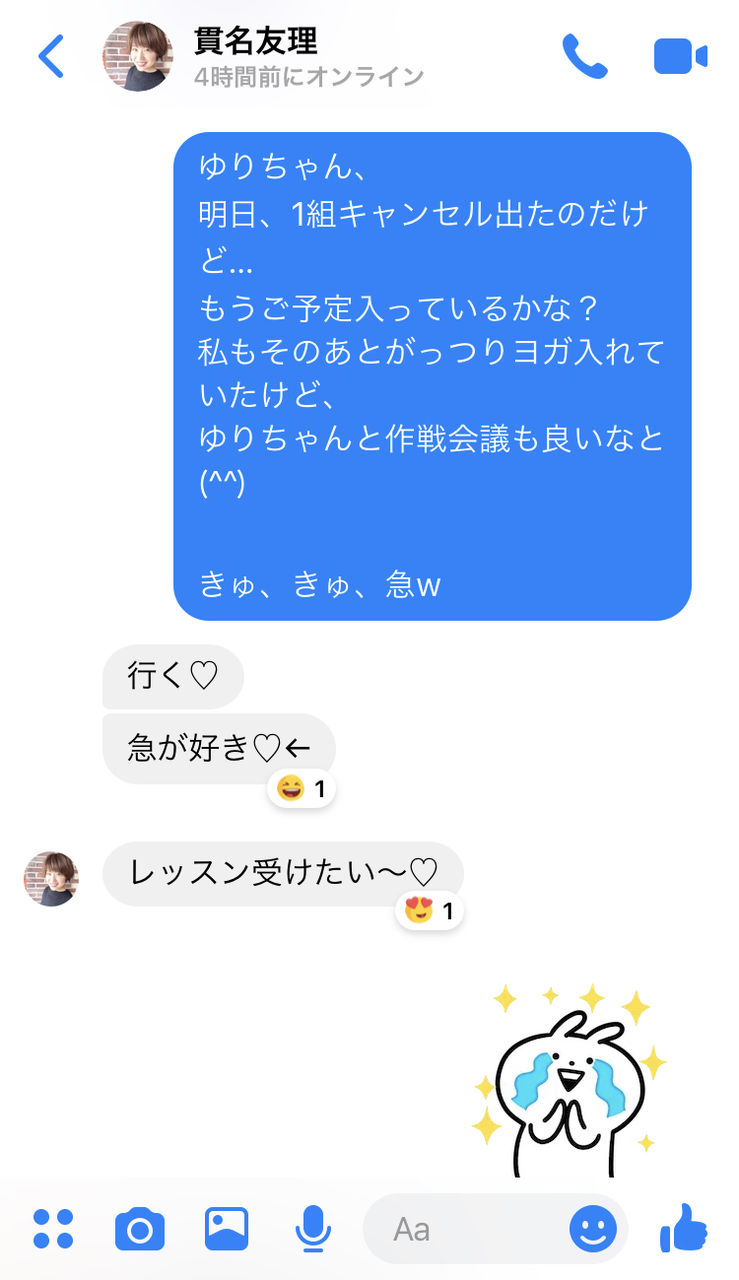Tap the crying rabbit sticker

point(565,1083)
